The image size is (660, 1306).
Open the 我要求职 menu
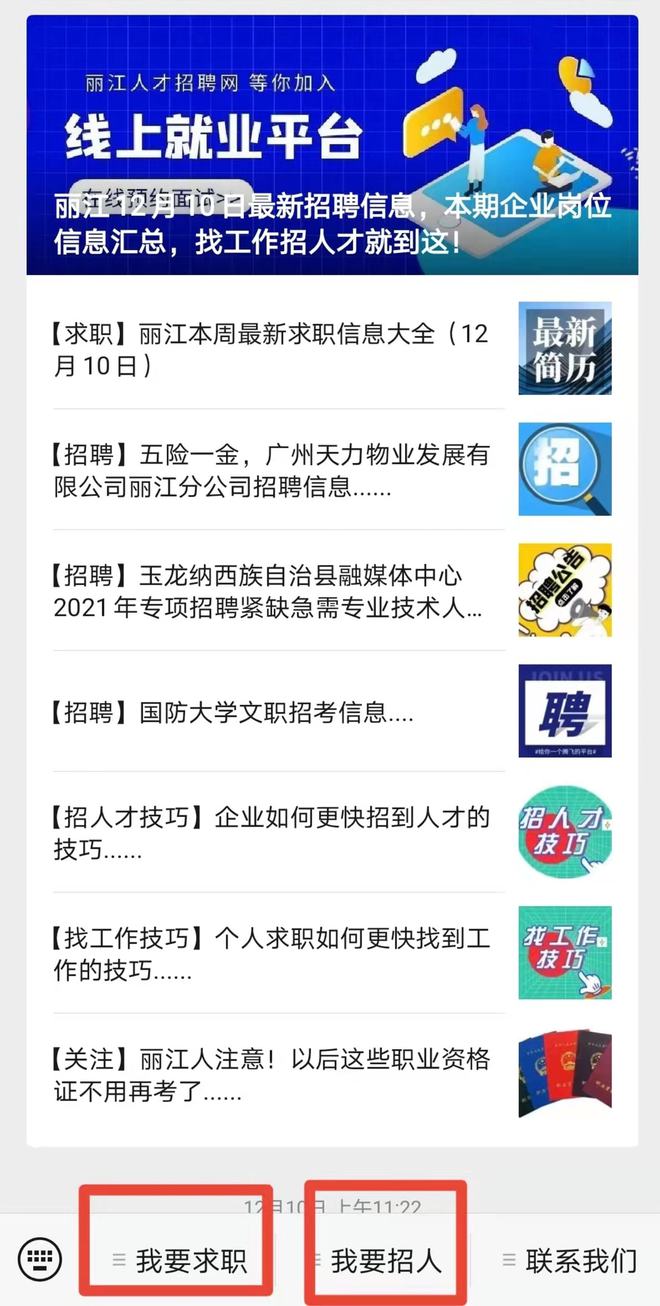tap(178, 1260)
